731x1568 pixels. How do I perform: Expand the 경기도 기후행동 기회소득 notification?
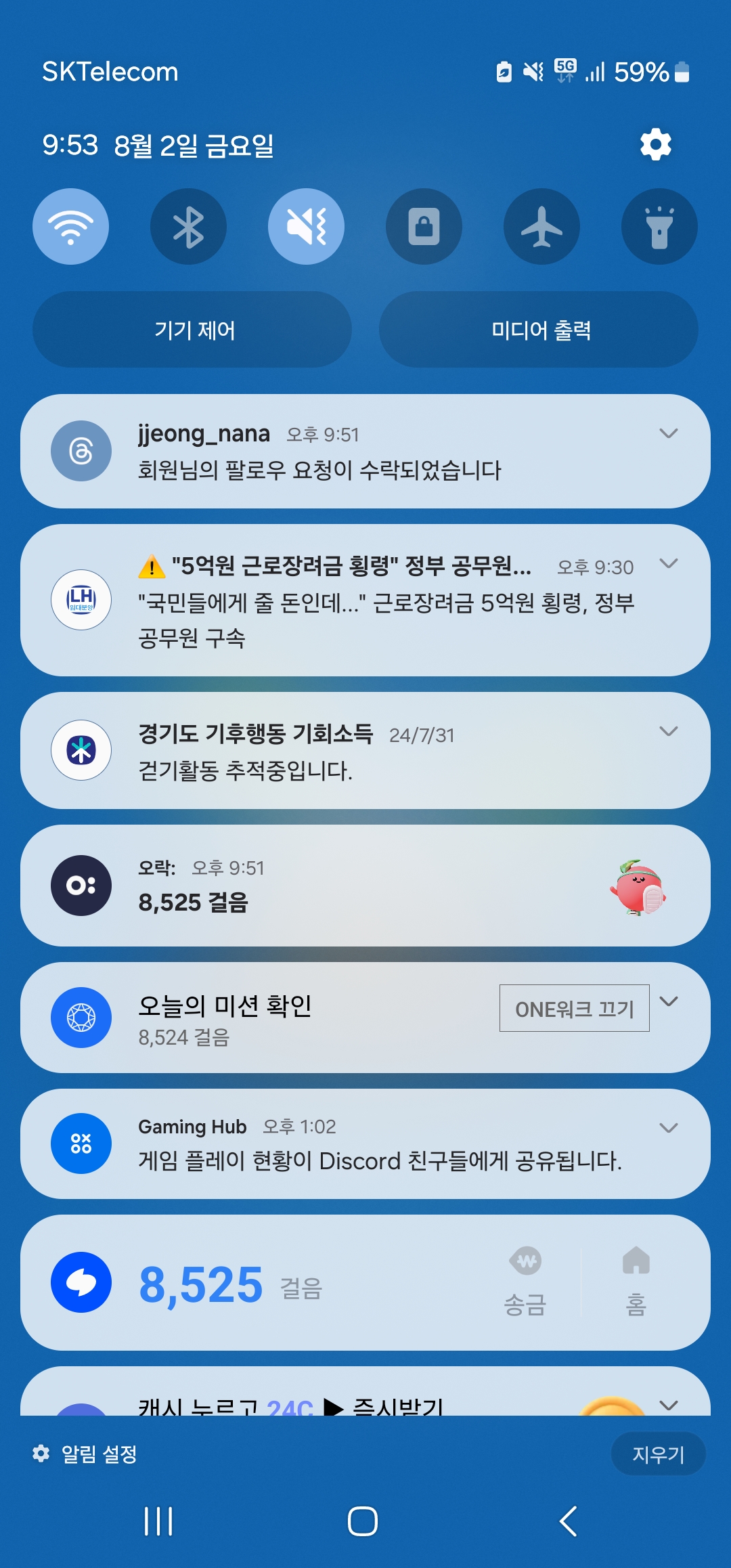[668, 731]
